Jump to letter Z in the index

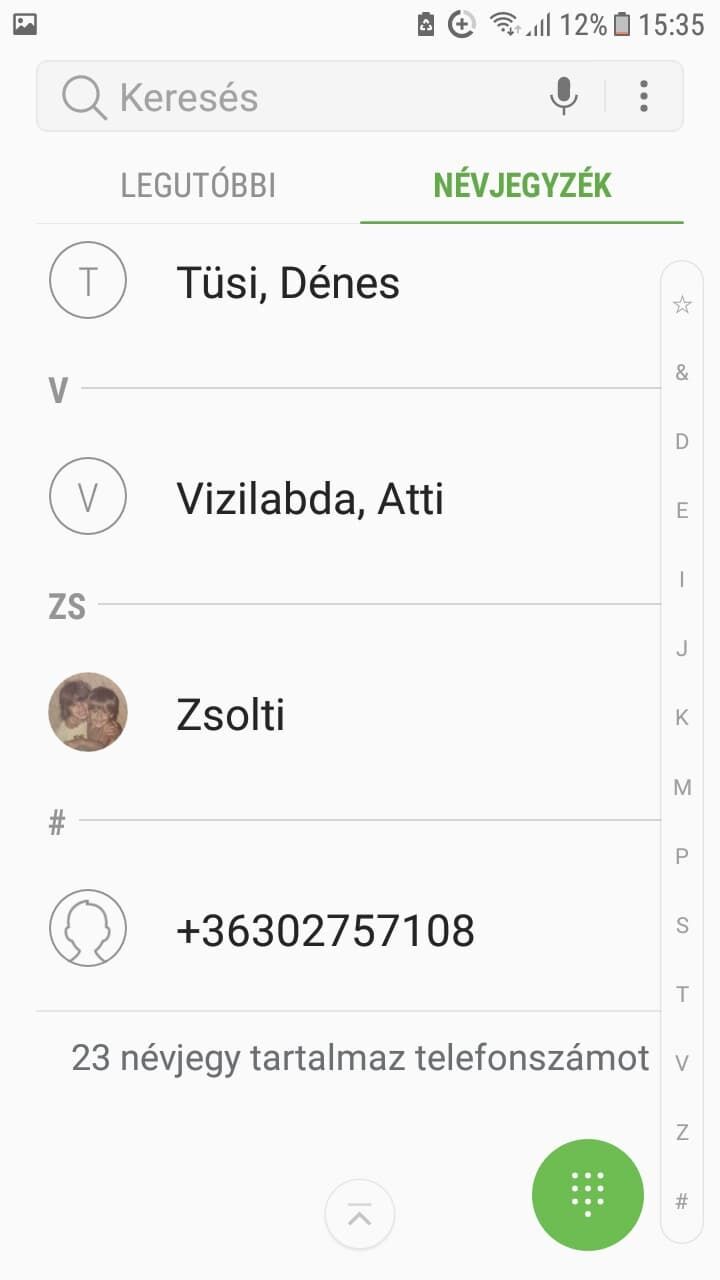point(682,1133)
